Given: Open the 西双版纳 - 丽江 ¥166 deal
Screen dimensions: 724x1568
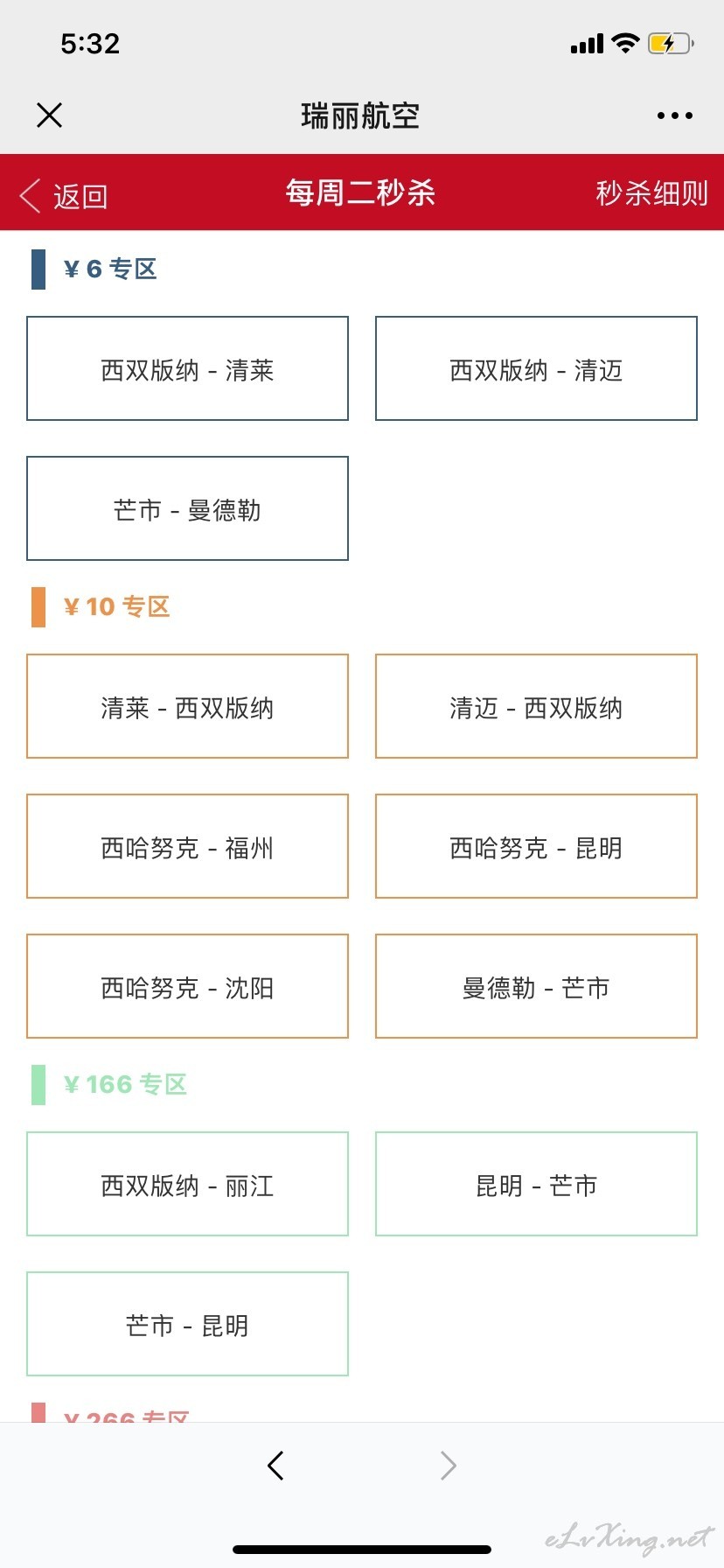Looking at the screenshot, I should click(187, 1184).
